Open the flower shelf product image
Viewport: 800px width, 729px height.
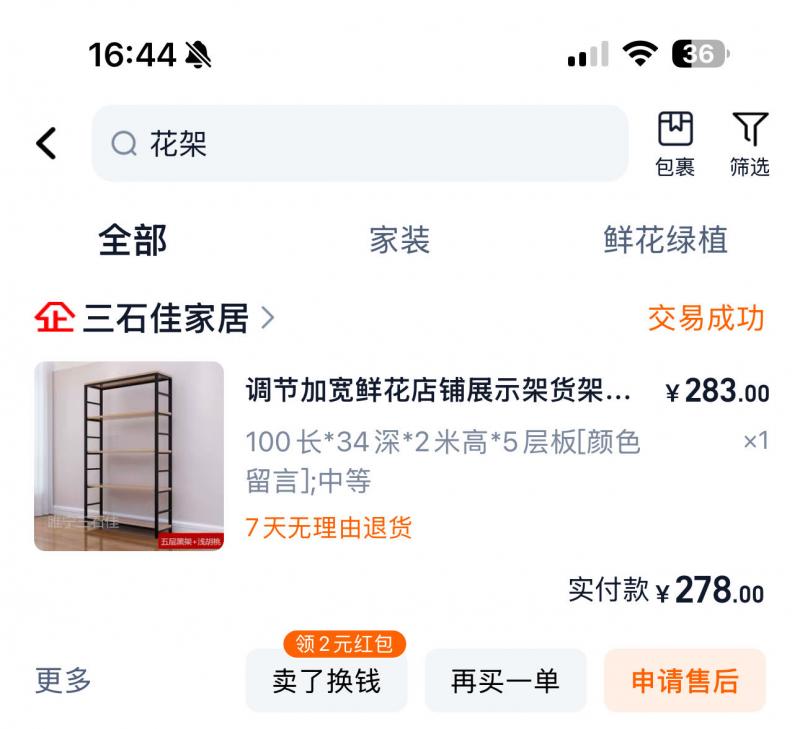click(129, 456)
